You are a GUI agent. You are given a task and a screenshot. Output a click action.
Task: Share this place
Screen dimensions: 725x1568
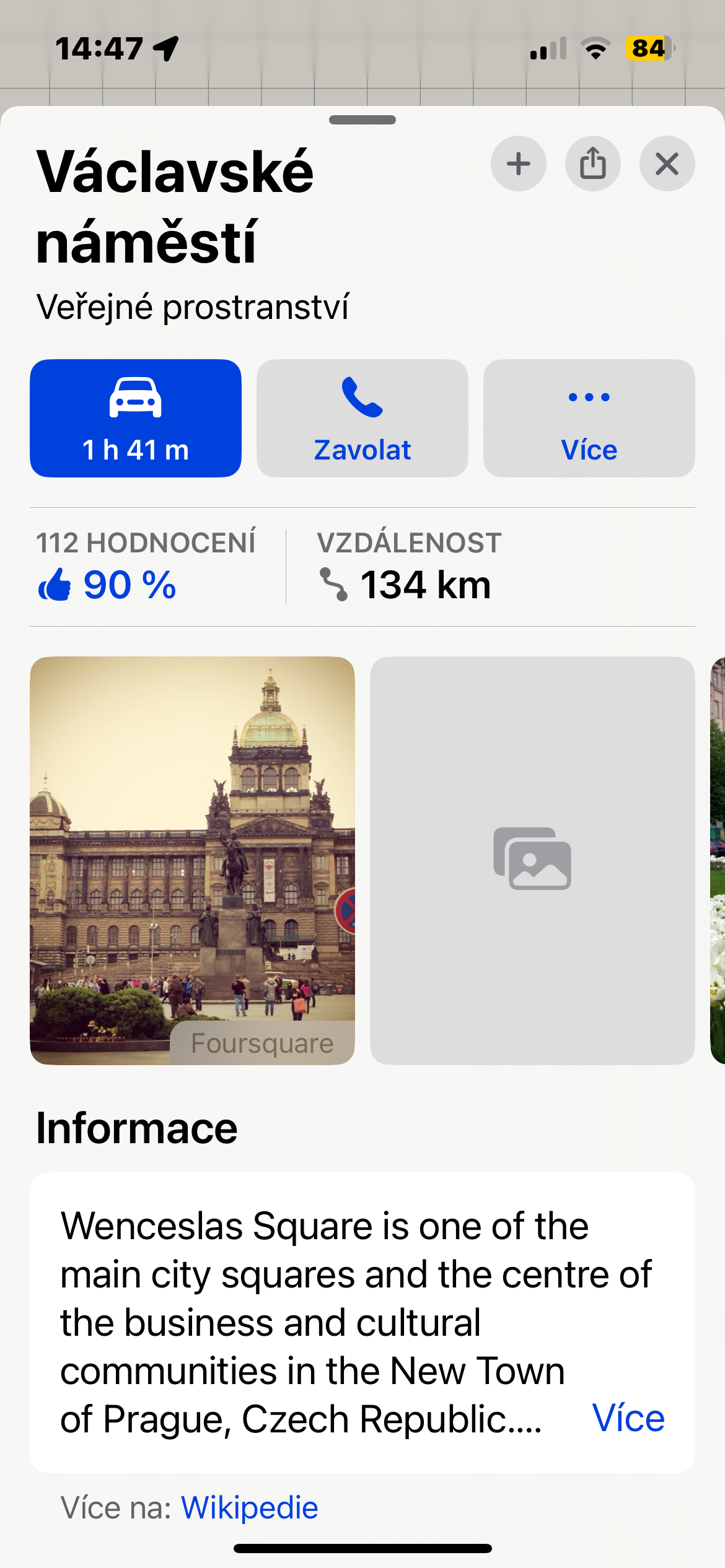pos(592,164)
